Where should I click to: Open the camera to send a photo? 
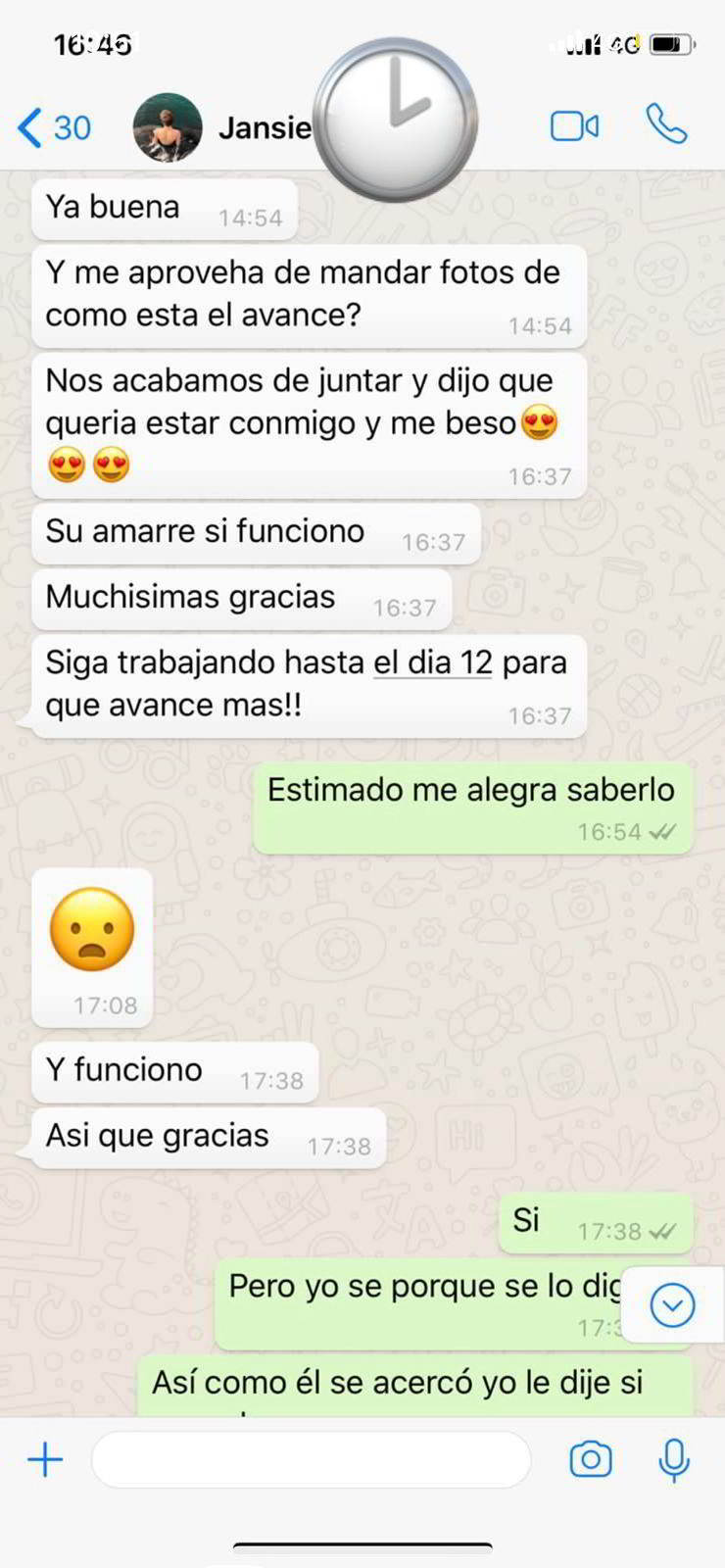[x=591, y=1459]
